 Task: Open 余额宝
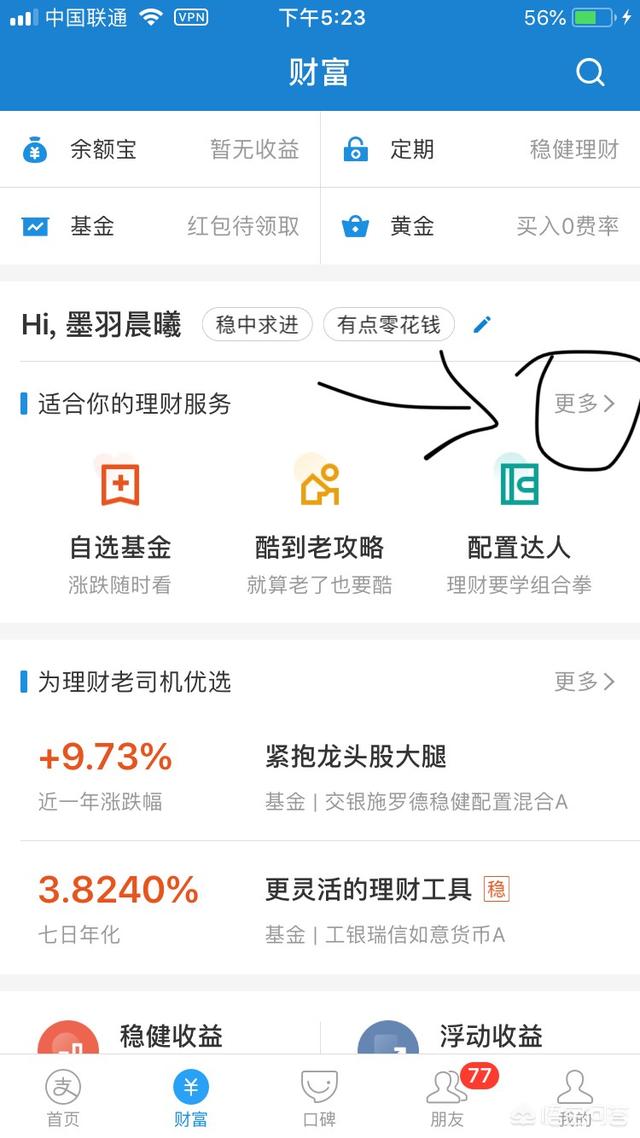click(x=160, y=150)
